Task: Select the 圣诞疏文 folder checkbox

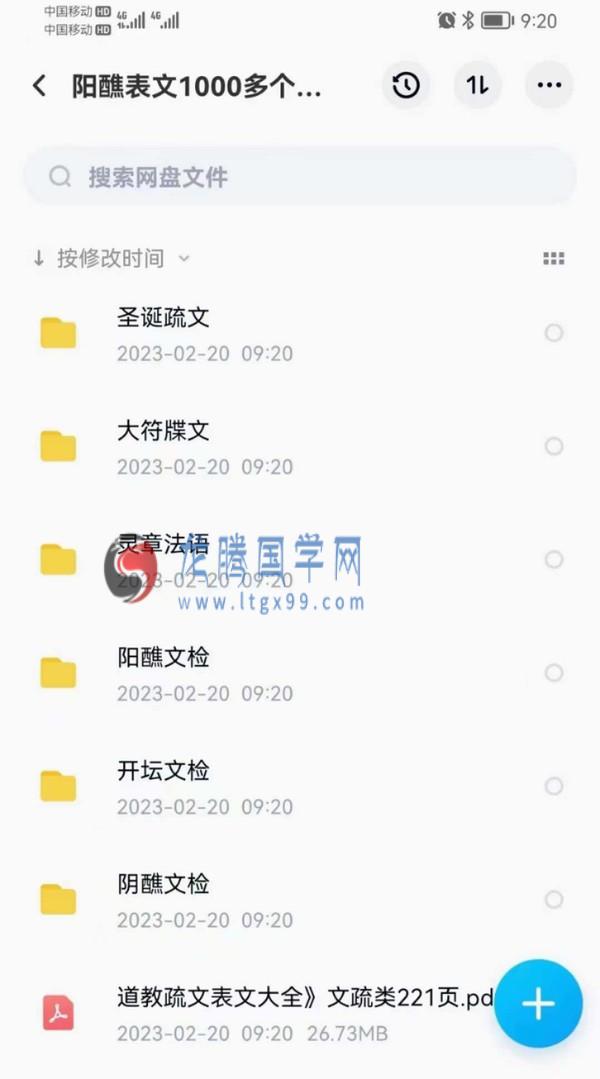Action: (x=553, y=333)
